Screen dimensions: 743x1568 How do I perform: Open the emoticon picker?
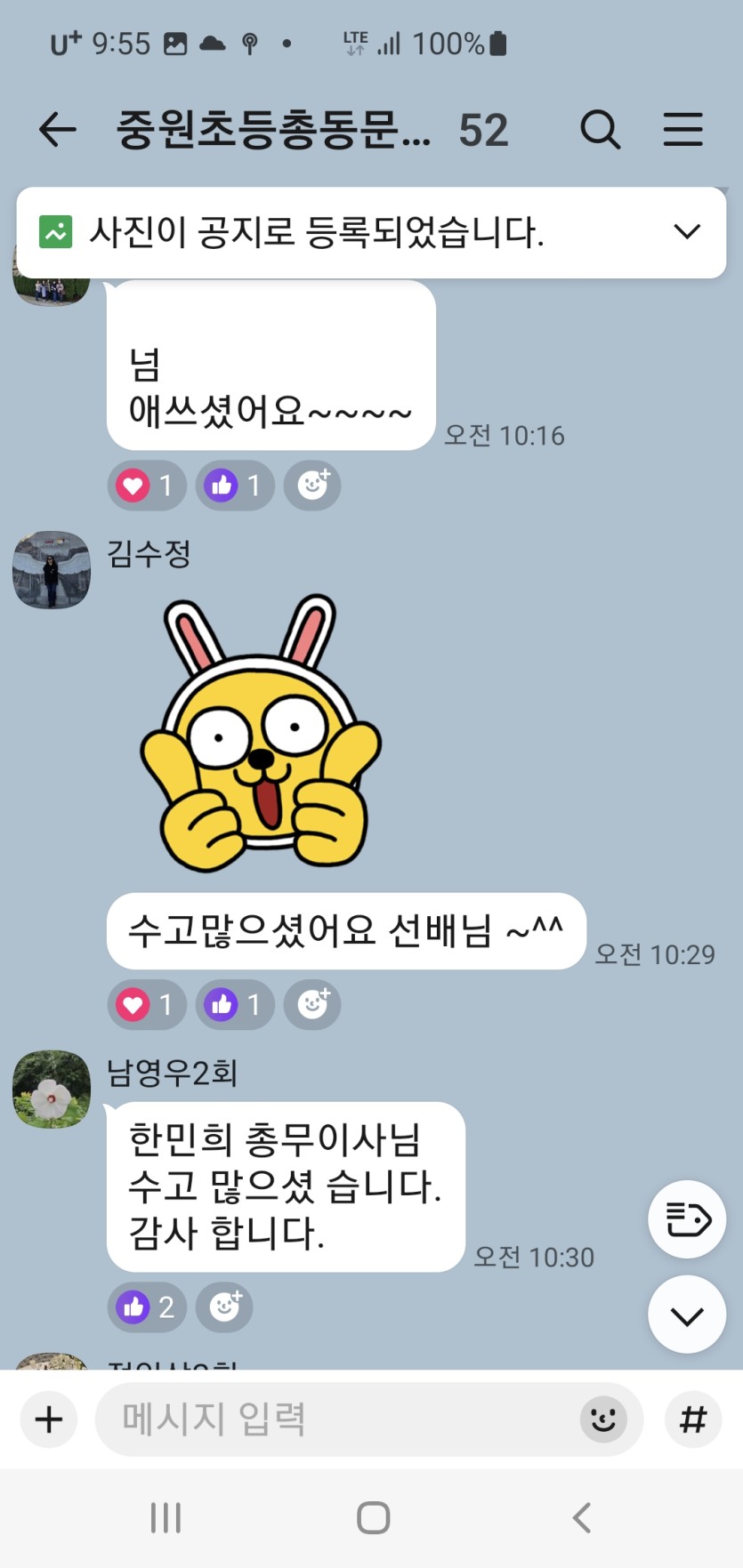point(603,1419)
